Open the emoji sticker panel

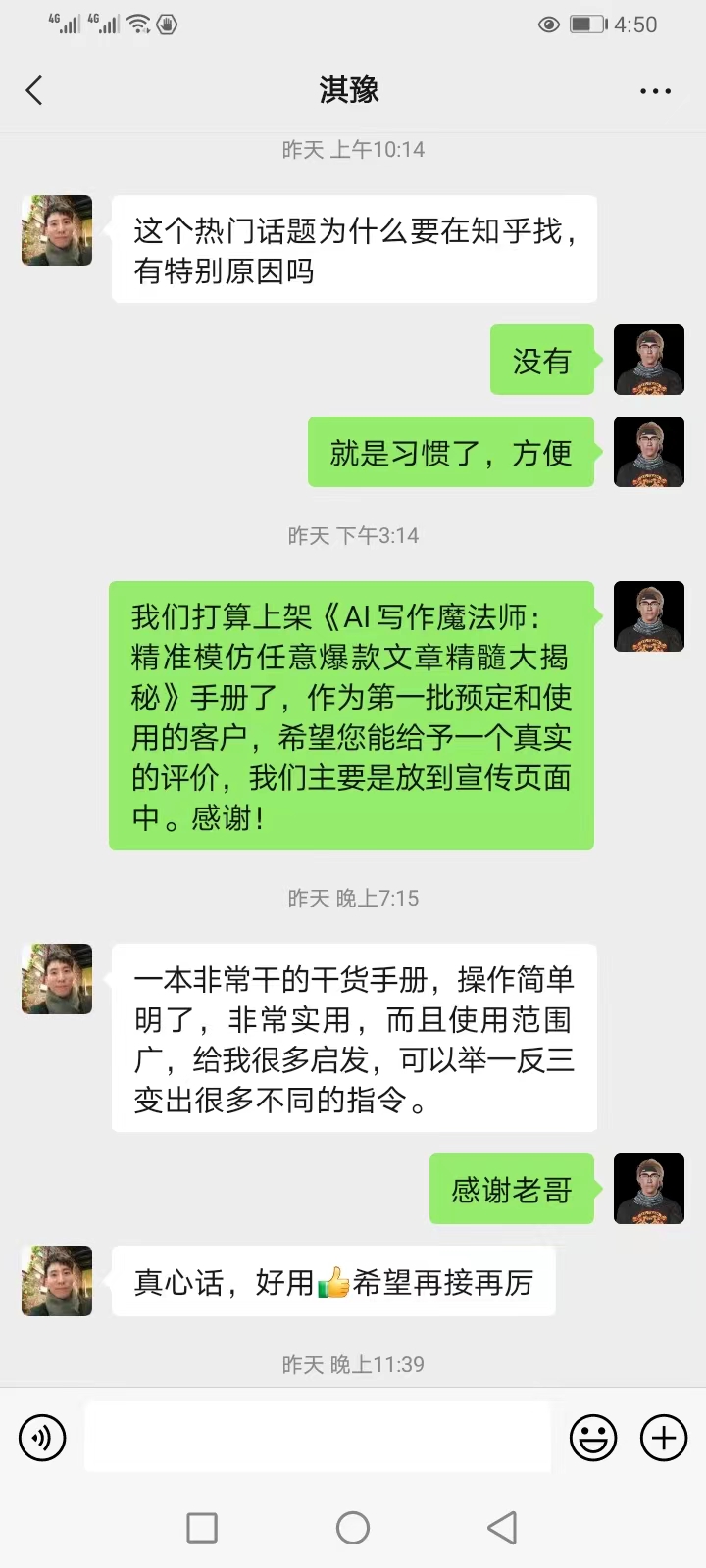pos(593,1438)
